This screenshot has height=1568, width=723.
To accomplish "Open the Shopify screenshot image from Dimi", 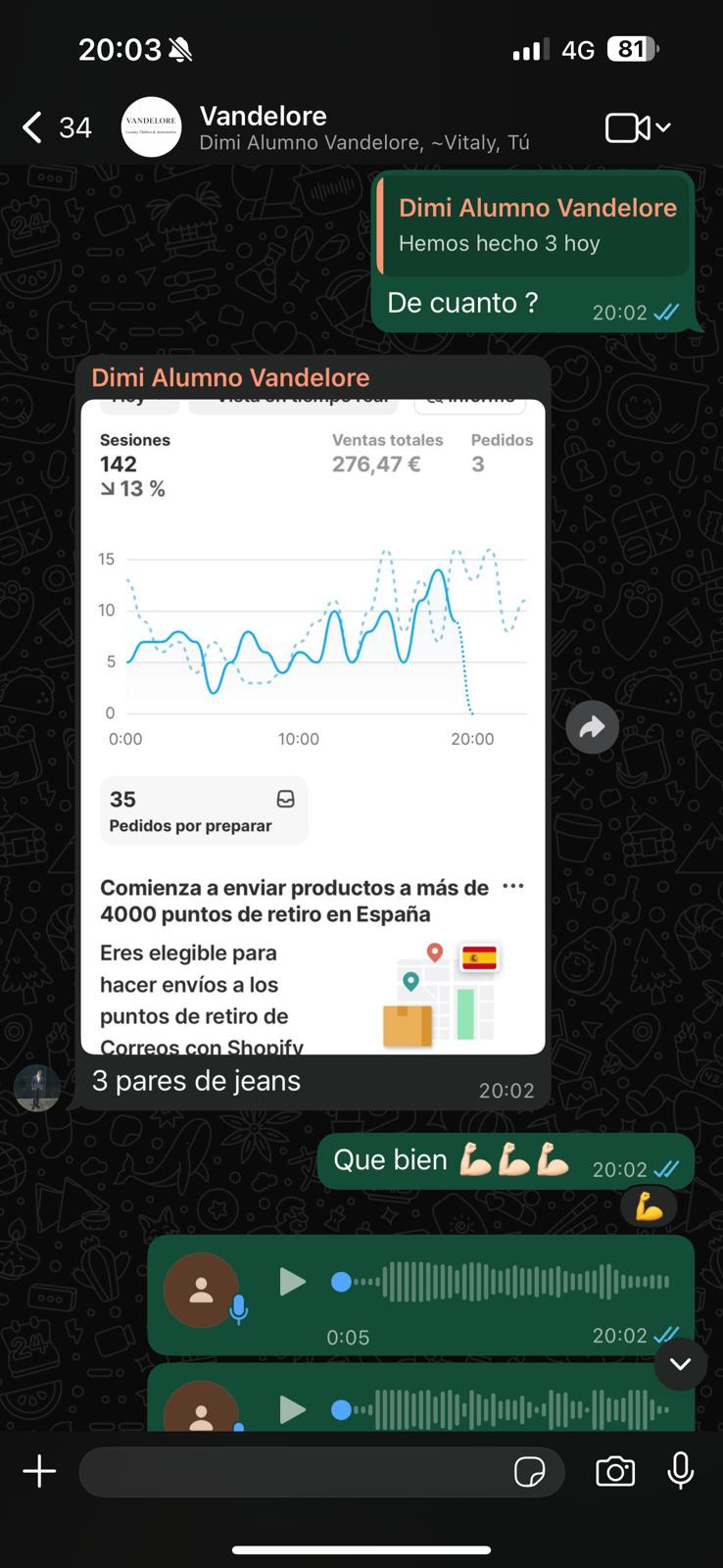I will point(313,725).
